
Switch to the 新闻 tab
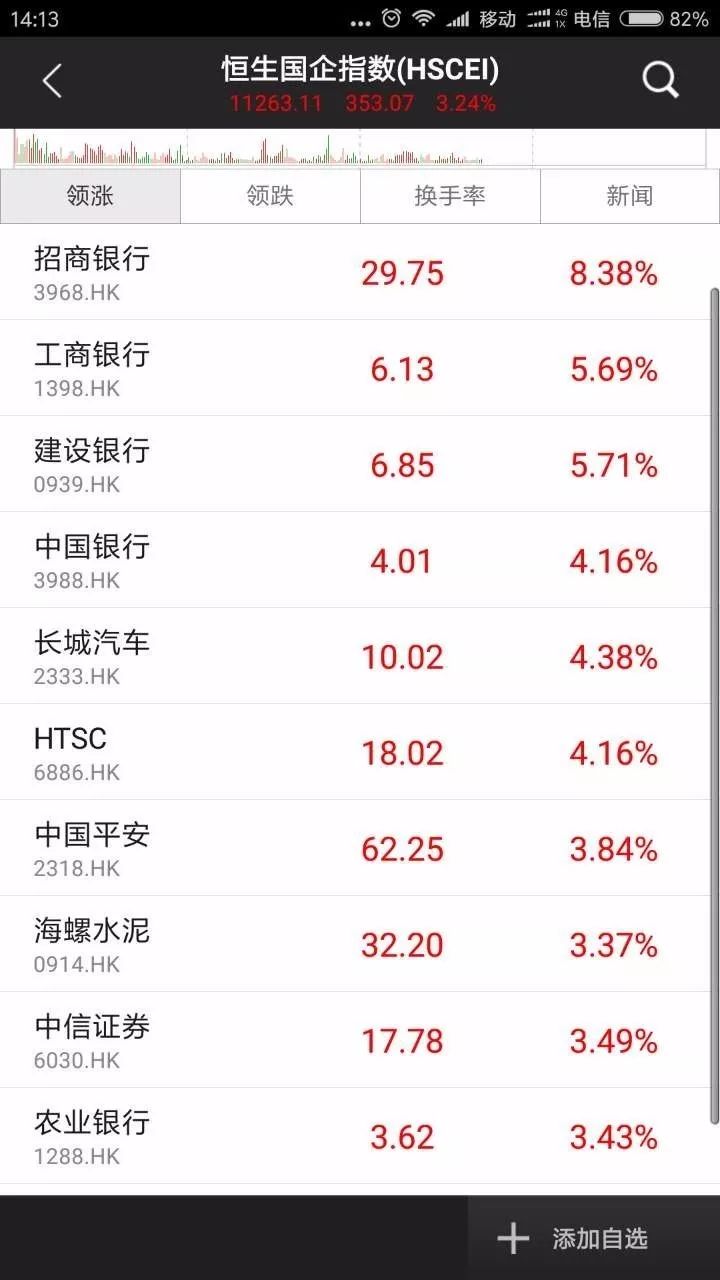pos(630,196)
